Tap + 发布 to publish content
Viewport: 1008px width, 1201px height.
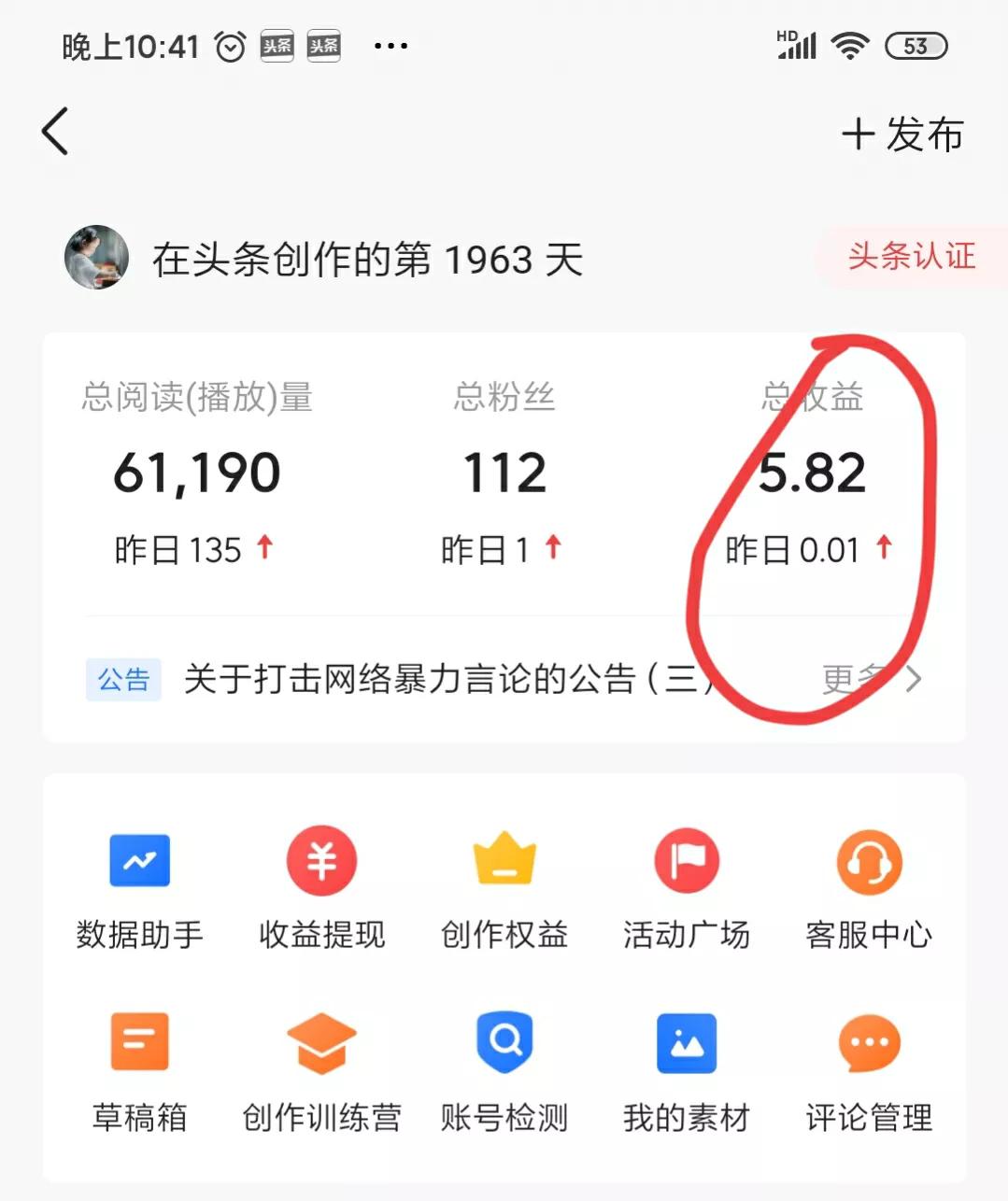pos(902,134)
